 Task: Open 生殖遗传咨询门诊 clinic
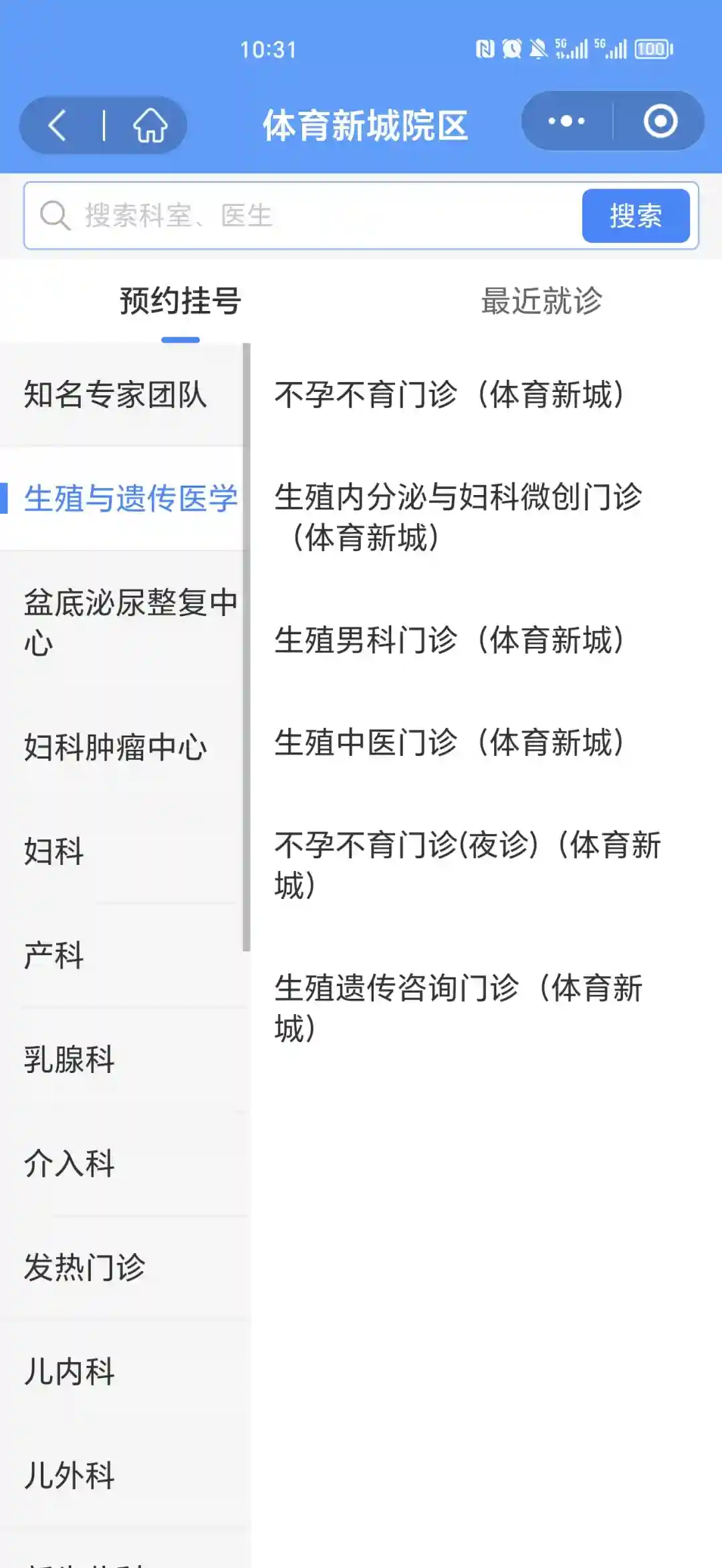(458, 1007)
